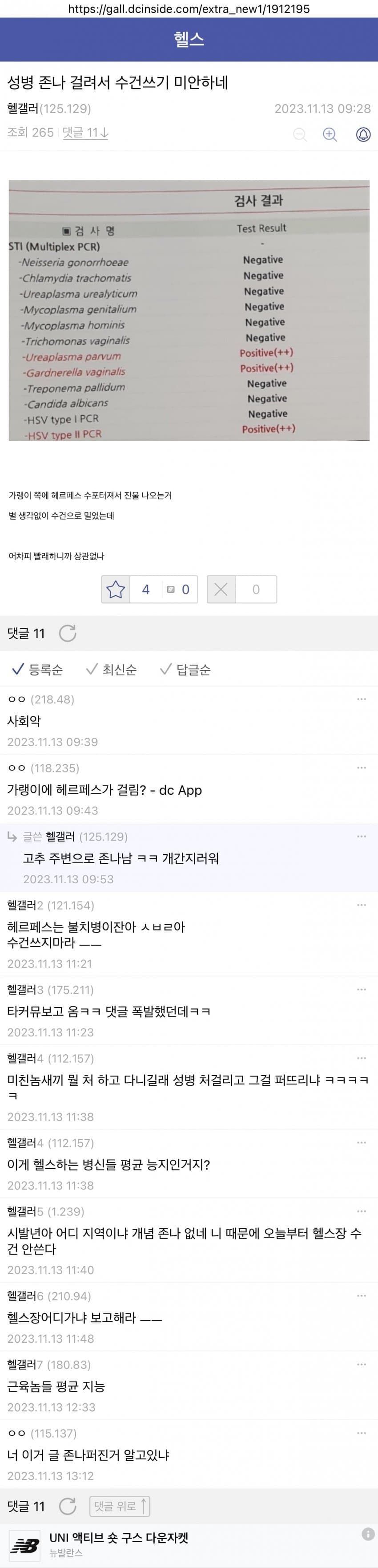378x1568 pixels.
Task: Tap the 댓글 위로 button
Action: pyautogui.click(x=120, y=1507)
